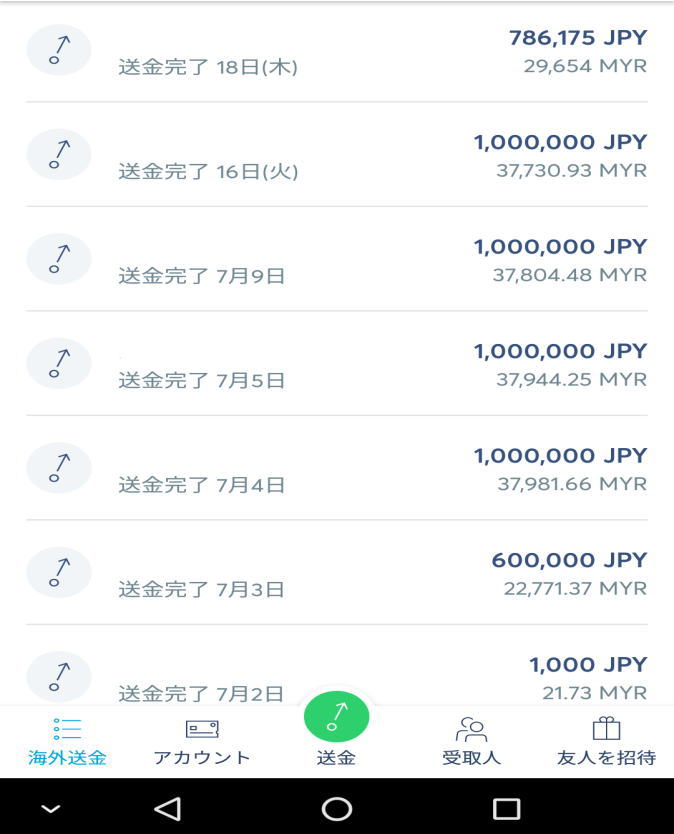This screenshot has height=834, width=674.
Task: Show details for the 7月5日 transfer
Action: 336,365
